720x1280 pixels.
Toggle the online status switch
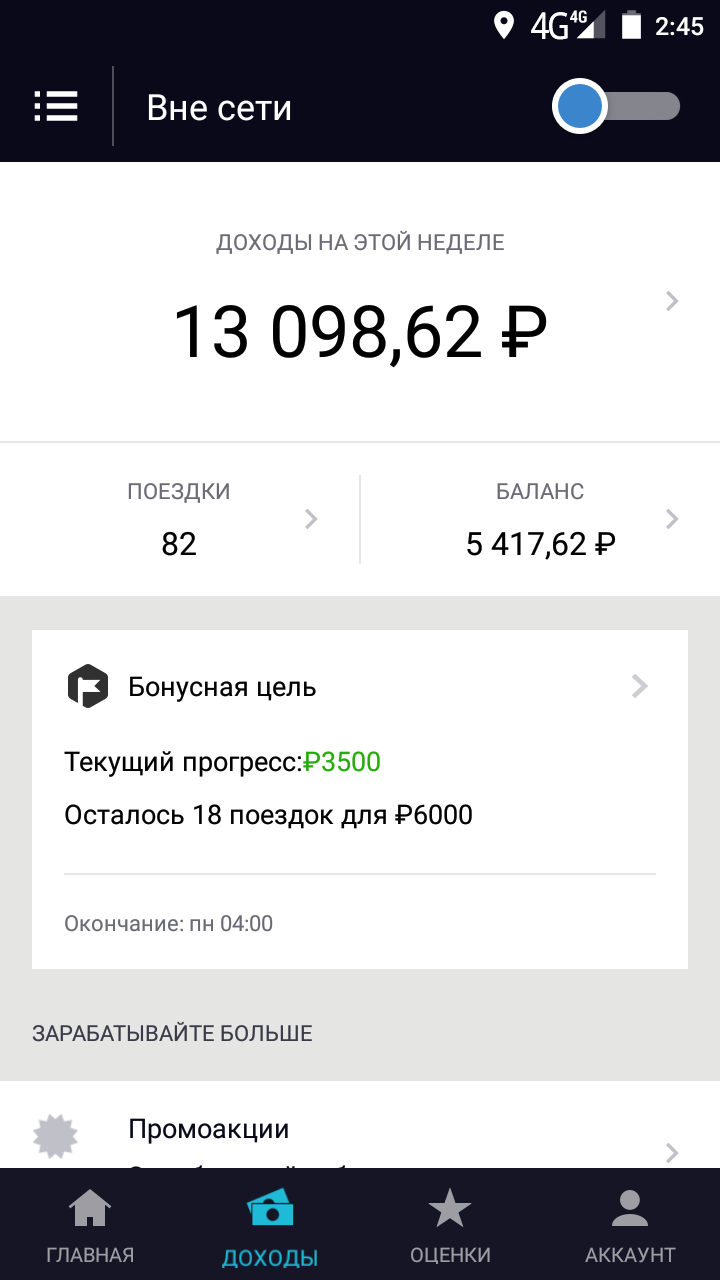pyautogui.click(x=615, y=107)
